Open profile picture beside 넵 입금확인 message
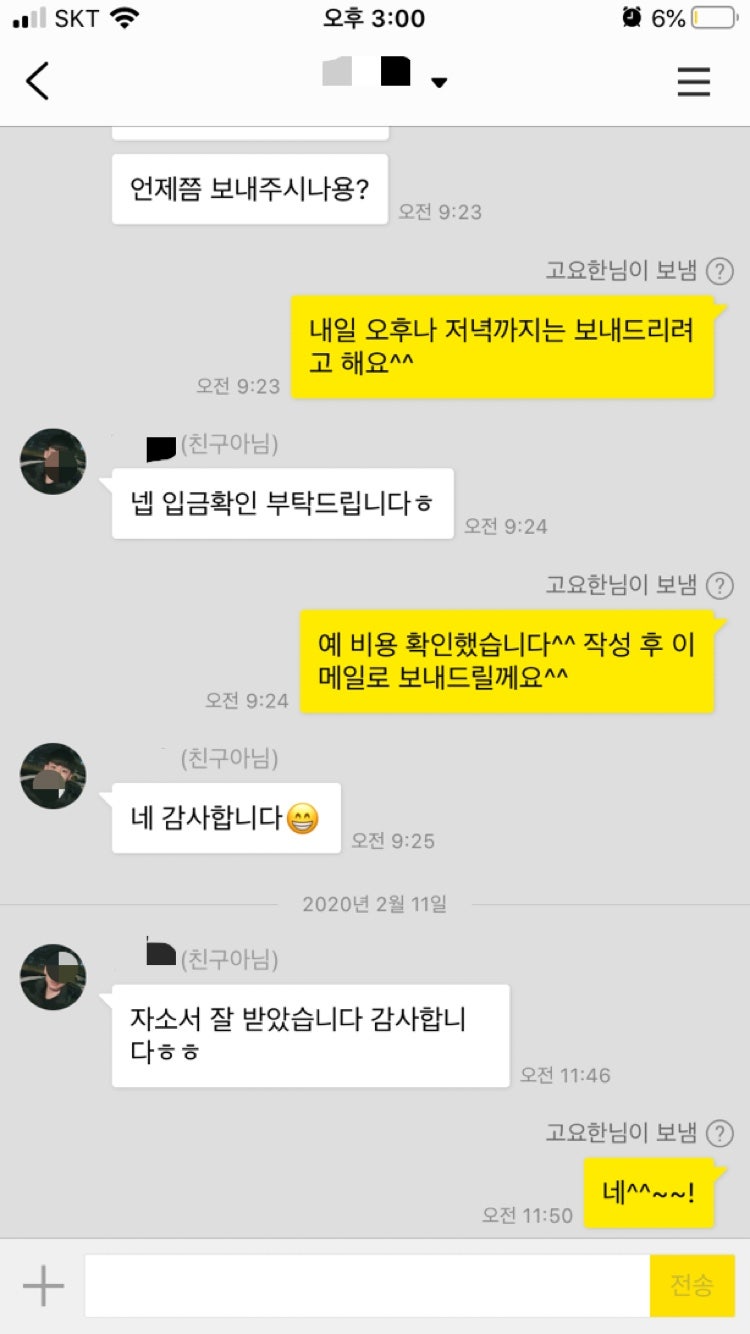Viewport: 750px width, 1334px height. [x=53, y=462]
